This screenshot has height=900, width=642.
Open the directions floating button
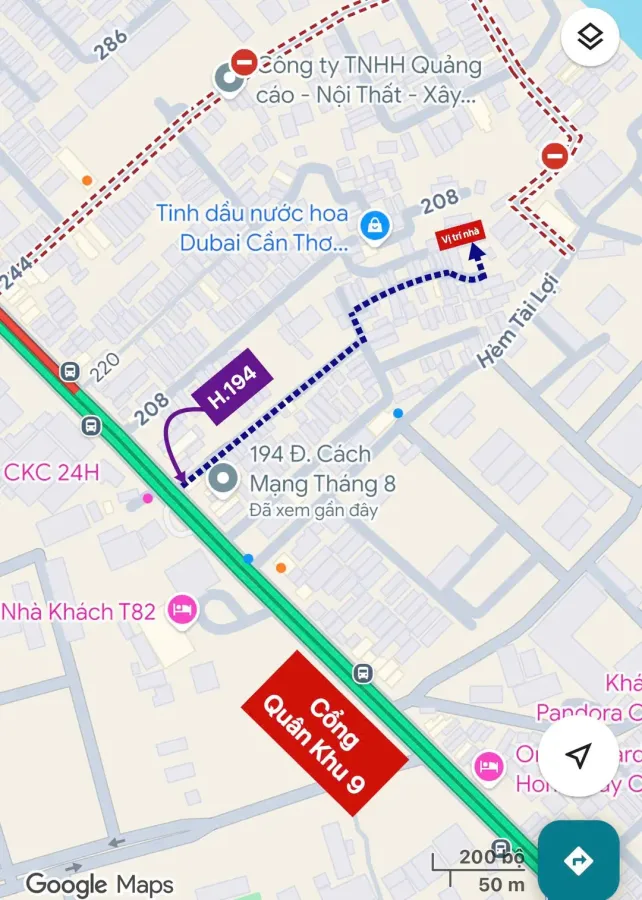578,860
